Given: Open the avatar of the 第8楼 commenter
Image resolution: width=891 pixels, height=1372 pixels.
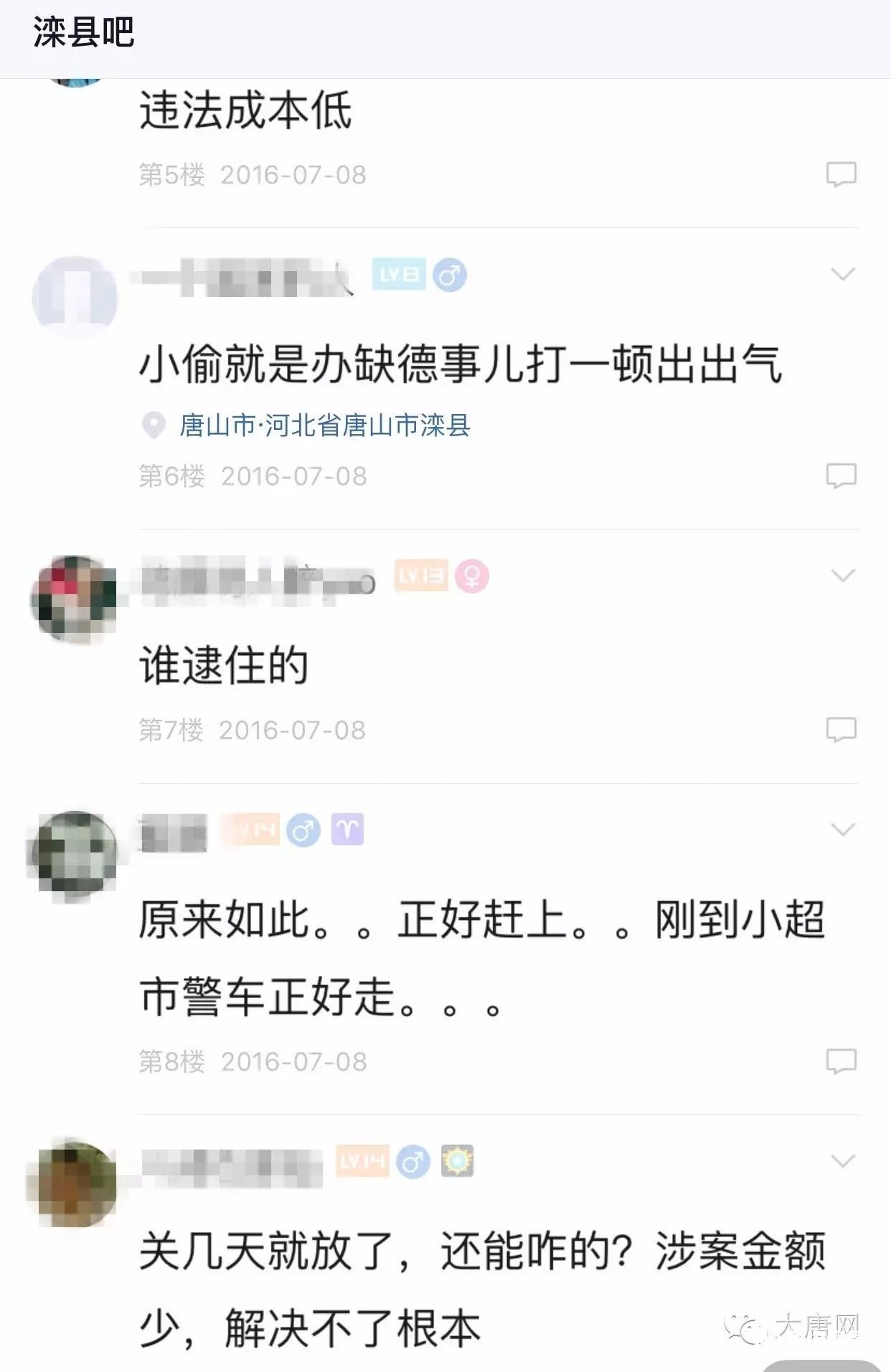Looking at the screenshot, I should point(75,854).
